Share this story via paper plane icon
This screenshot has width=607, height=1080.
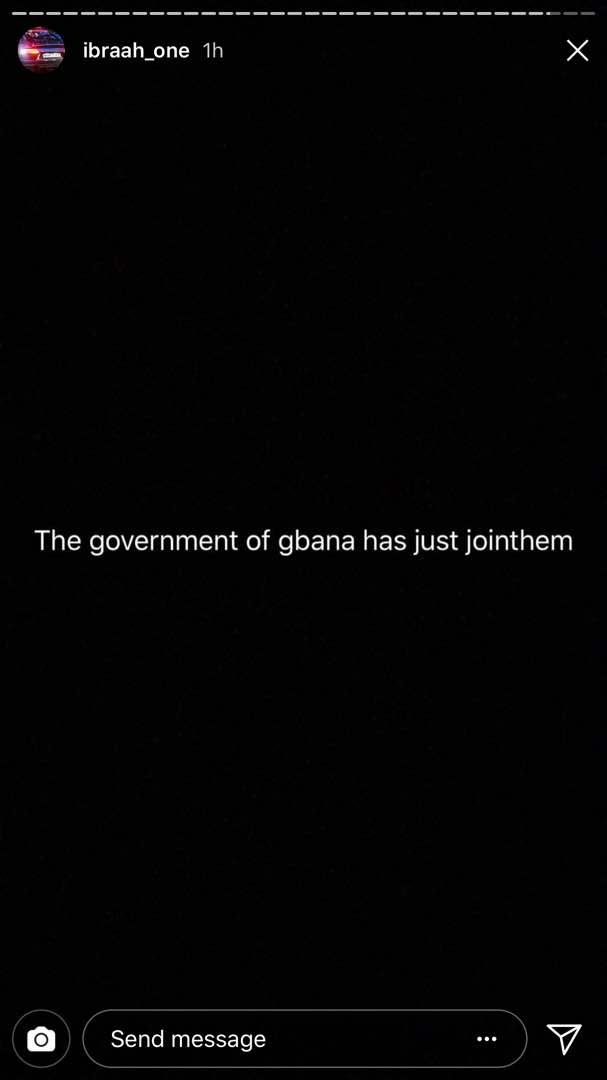tap(564, 1039)
